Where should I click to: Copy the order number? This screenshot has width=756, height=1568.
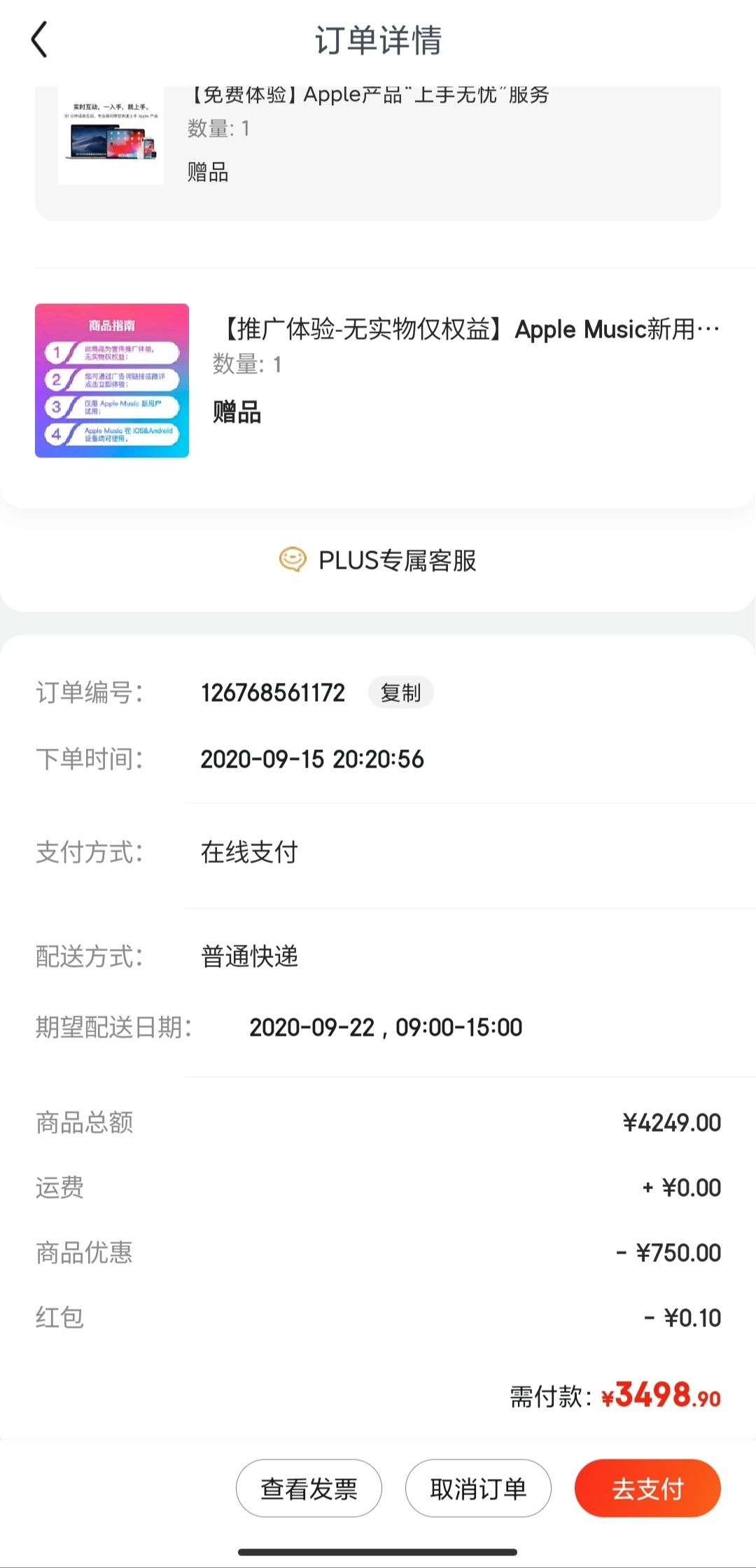[400, 693]
